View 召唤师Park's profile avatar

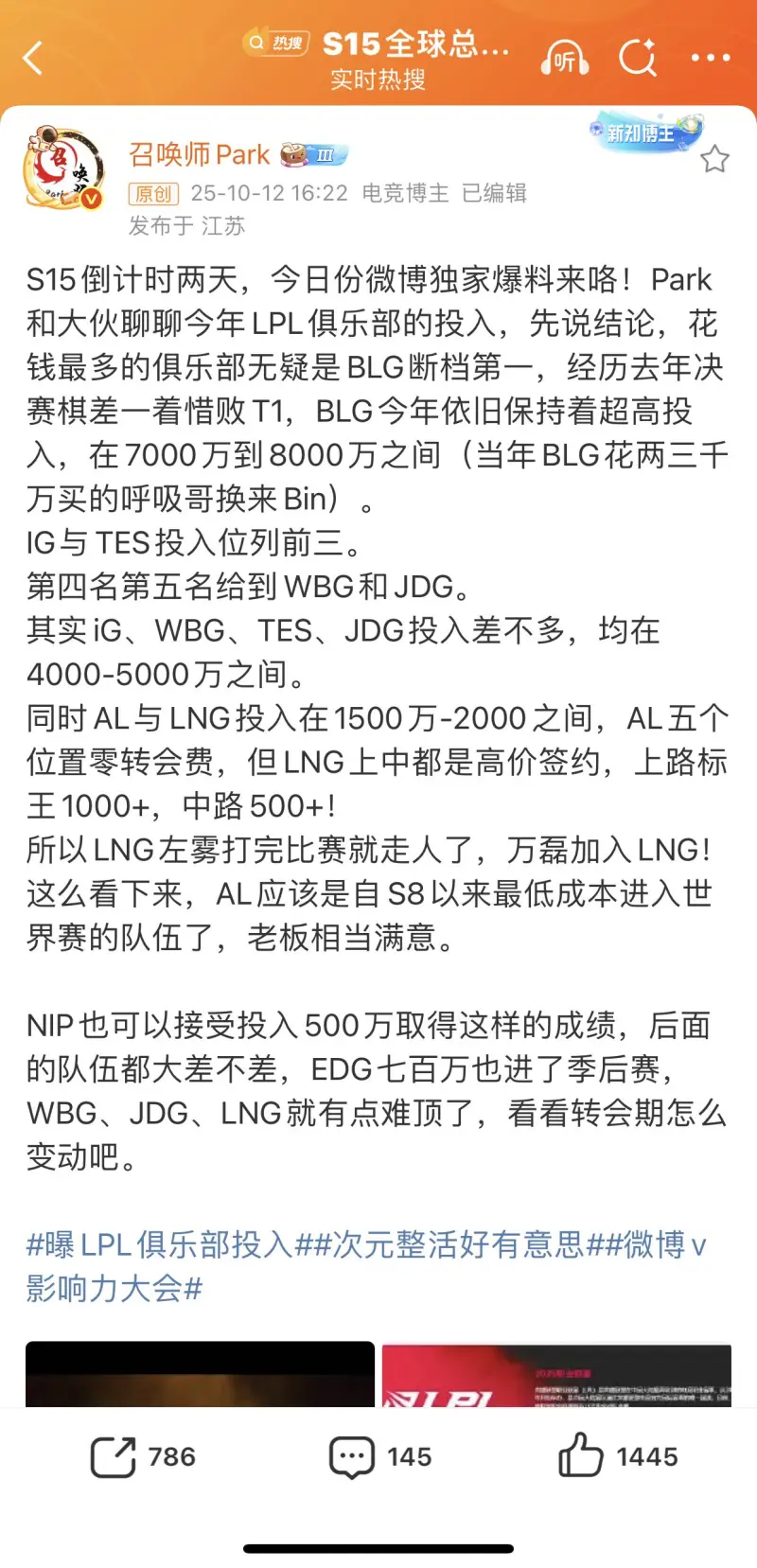click(x=63, y=168)
